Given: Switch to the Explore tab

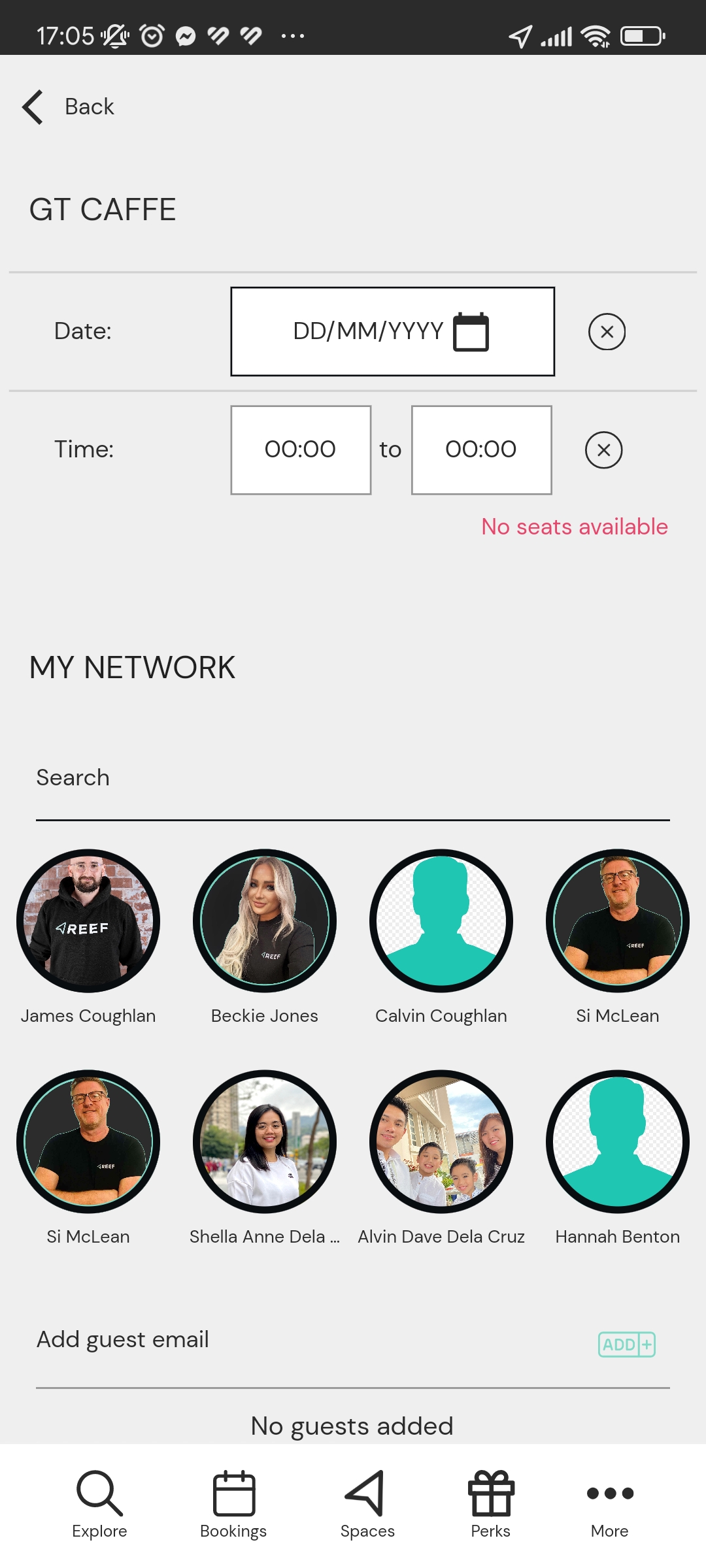Looking at the screenshot, I should 99,1504.
